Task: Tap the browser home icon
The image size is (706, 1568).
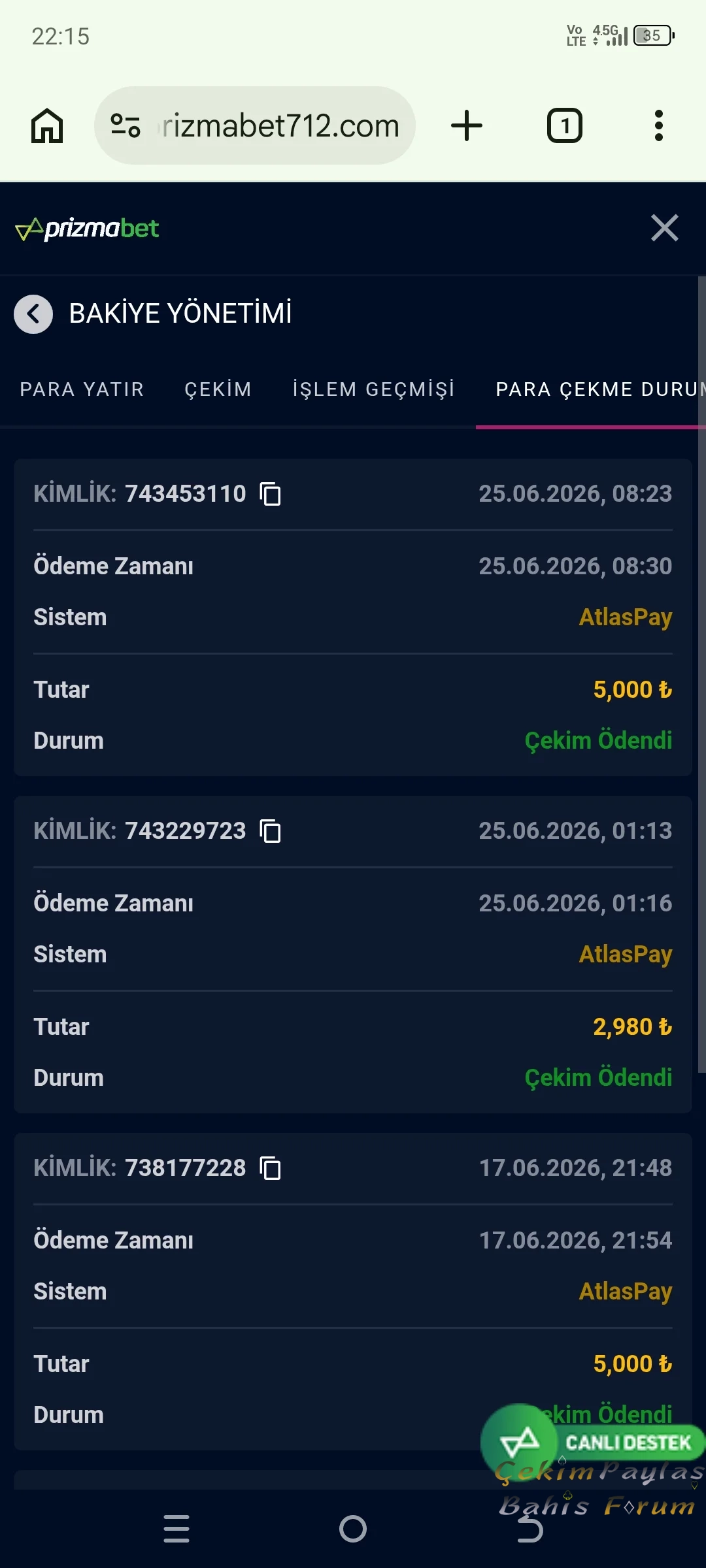Action: click(47, 125)
